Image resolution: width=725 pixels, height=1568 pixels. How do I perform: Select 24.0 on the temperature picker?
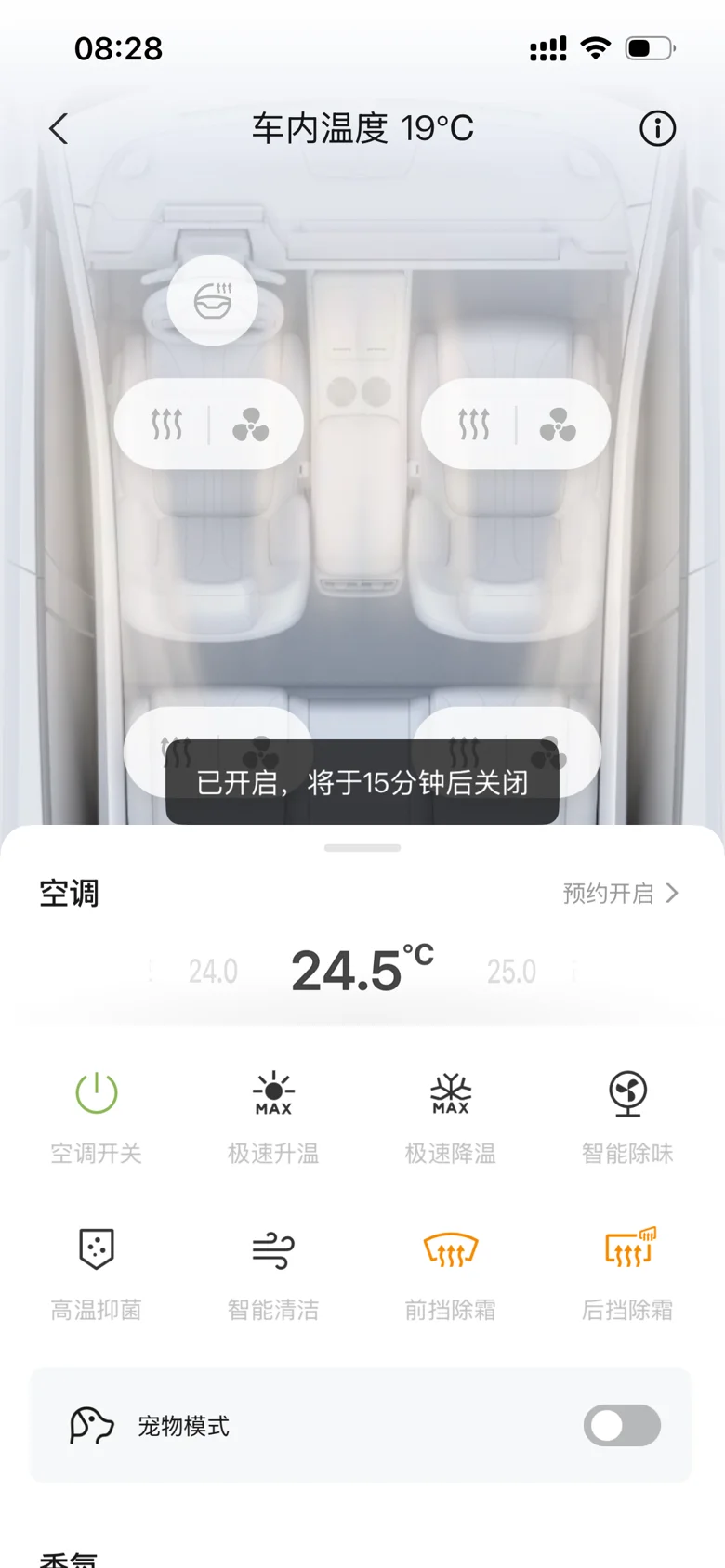(213, 972)
